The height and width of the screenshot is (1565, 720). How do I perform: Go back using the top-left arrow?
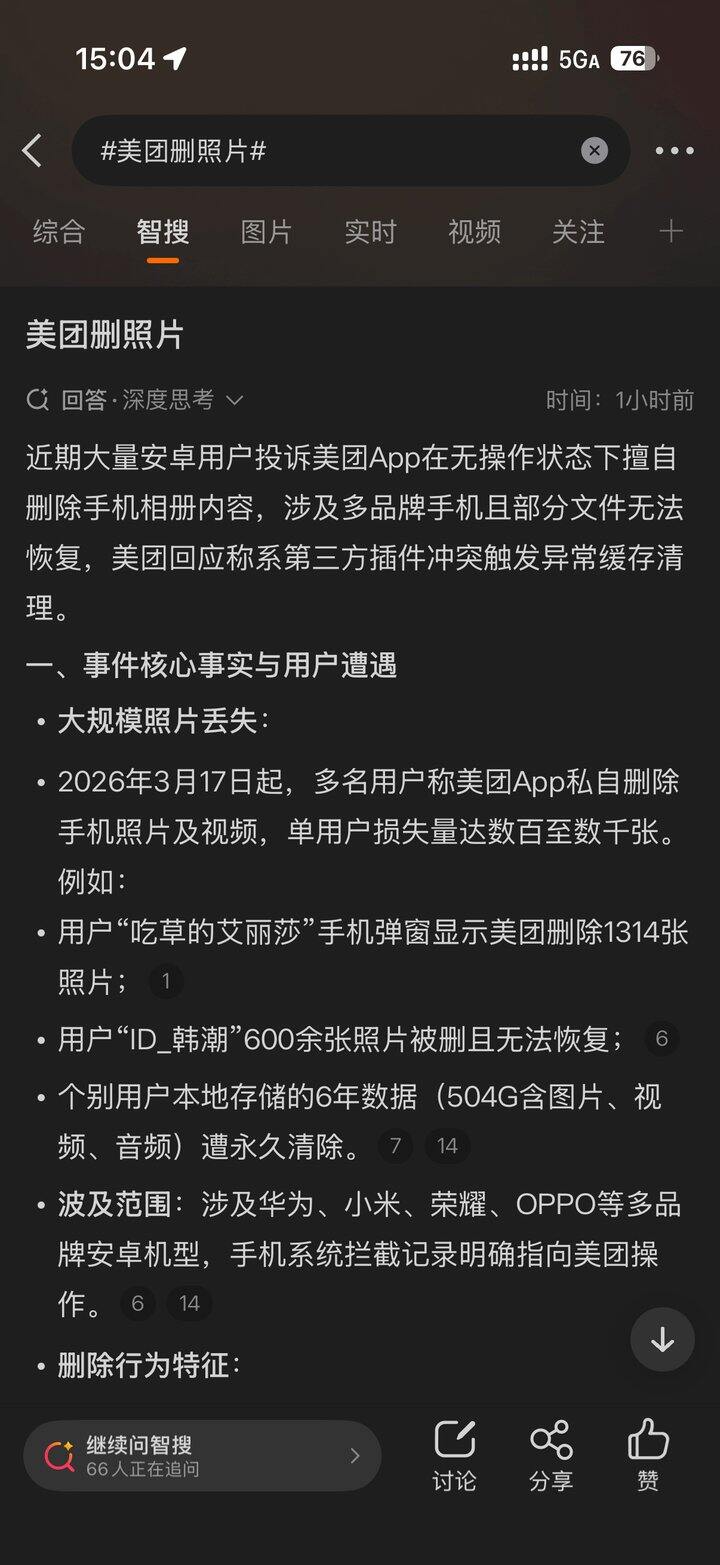point(32,151)
